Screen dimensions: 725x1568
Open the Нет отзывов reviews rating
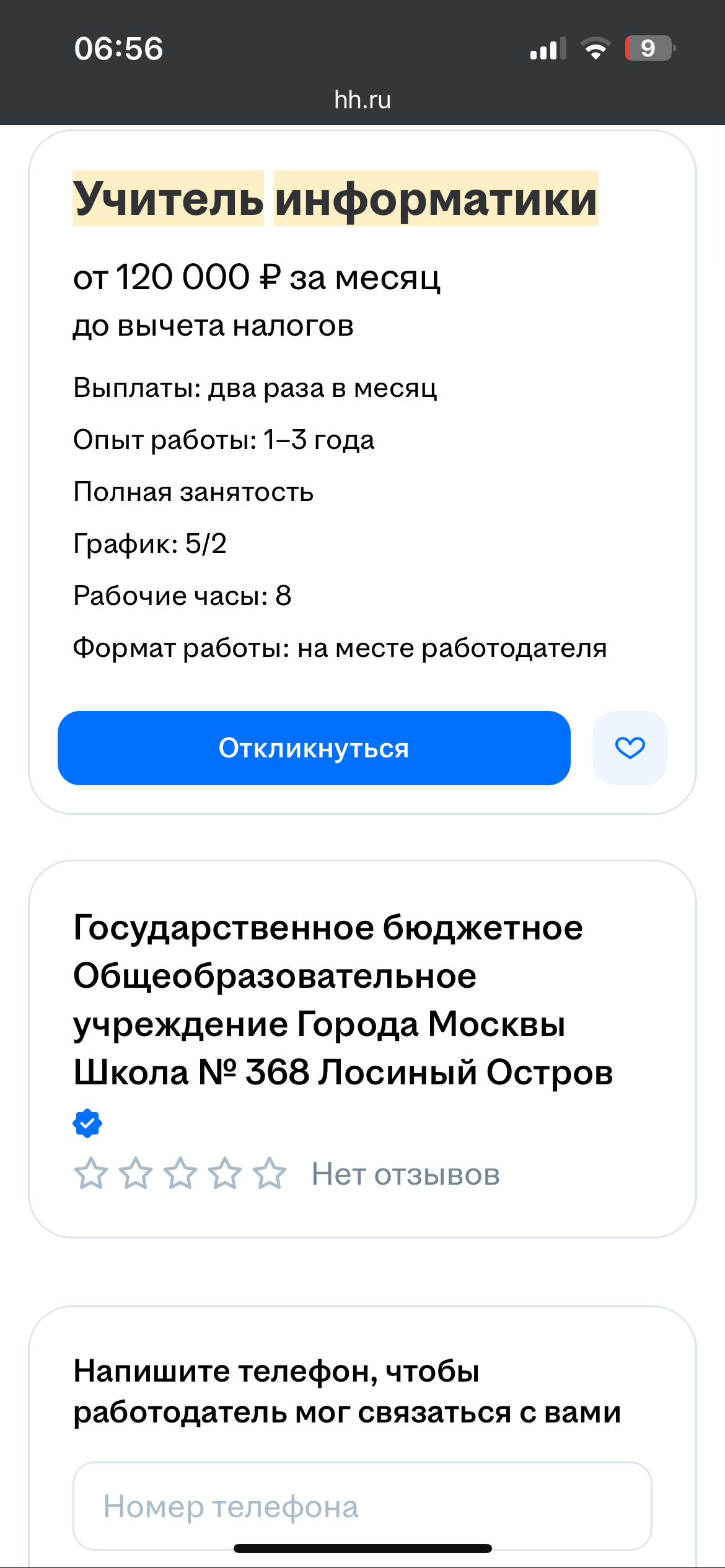point(286,1174)
